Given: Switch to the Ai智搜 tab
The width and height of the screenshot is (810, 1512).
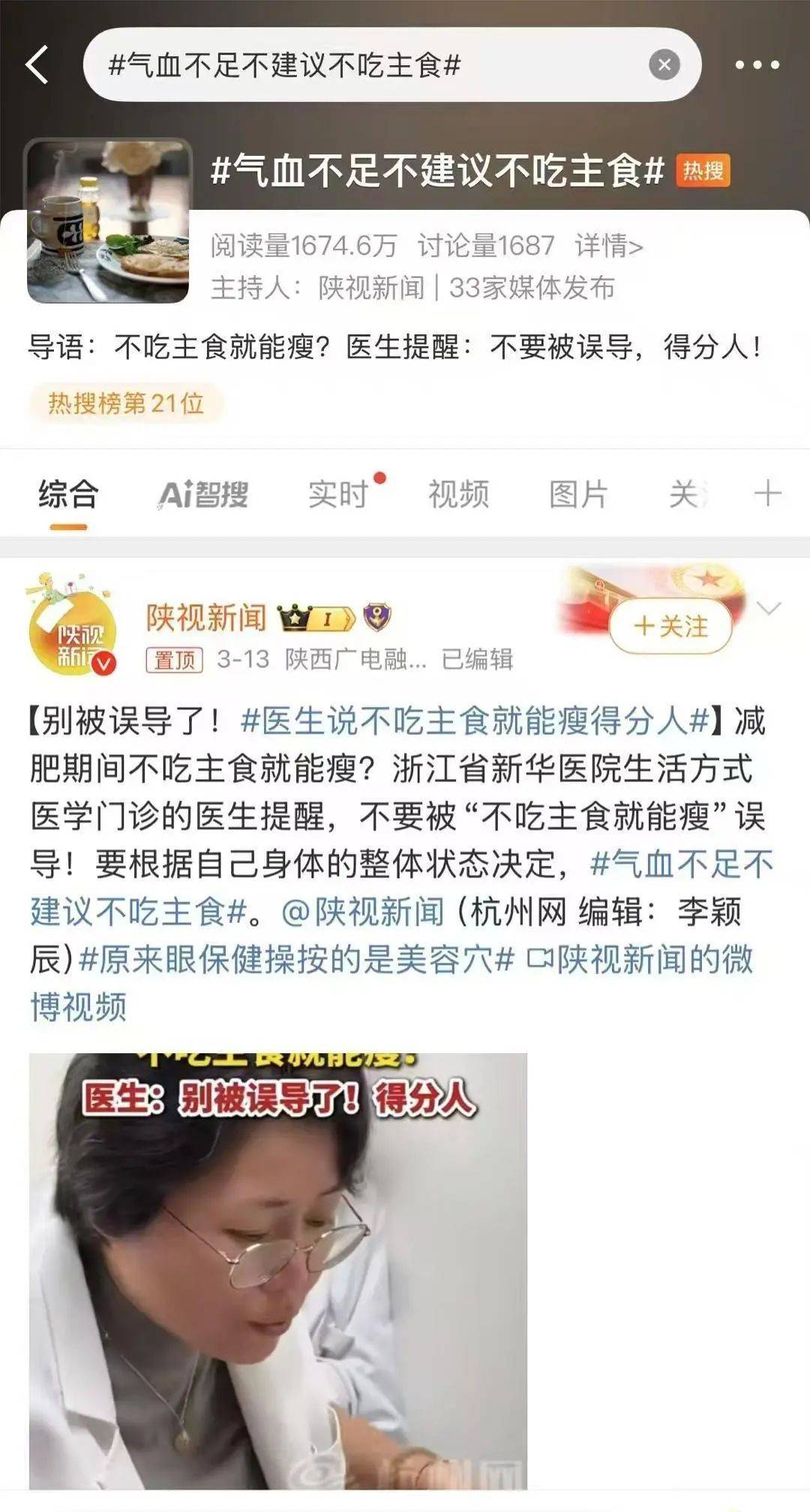Looking at the screenshot, I should [x=203, y=495].
